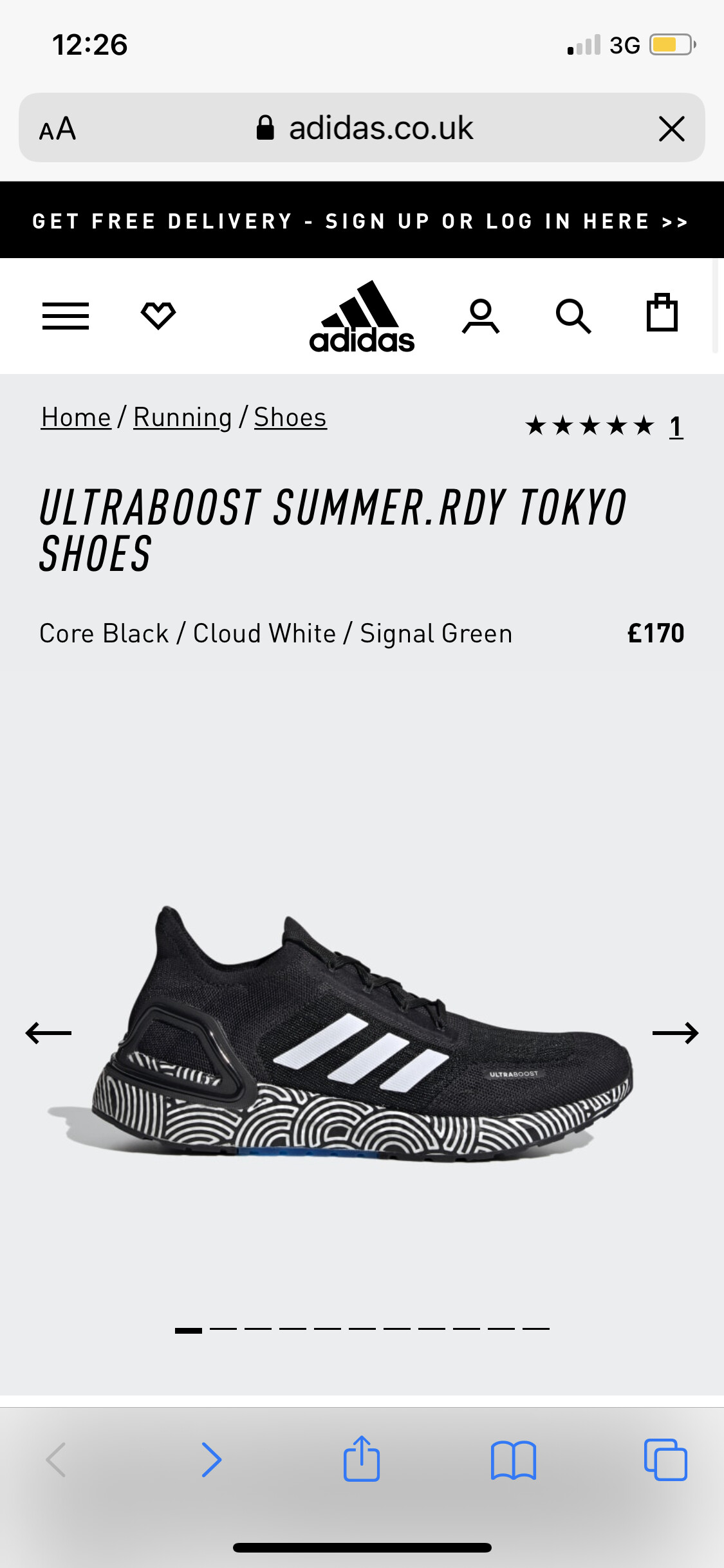Open the Running breadcrumb link
The height and width of the screenshot is (1568, 724).
tap(182, 417)
